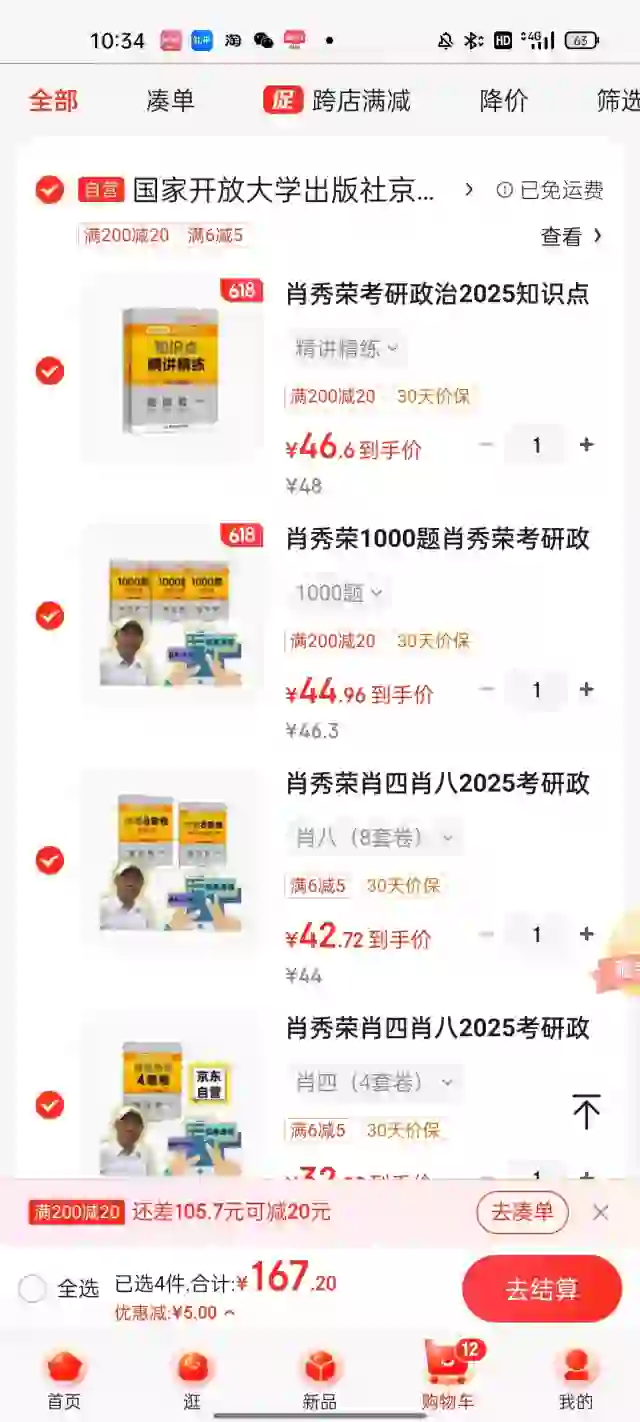Screen dimensions: 640x1422
Task: Toggle the 全选 select-all circle
Action: (33, 1288)
